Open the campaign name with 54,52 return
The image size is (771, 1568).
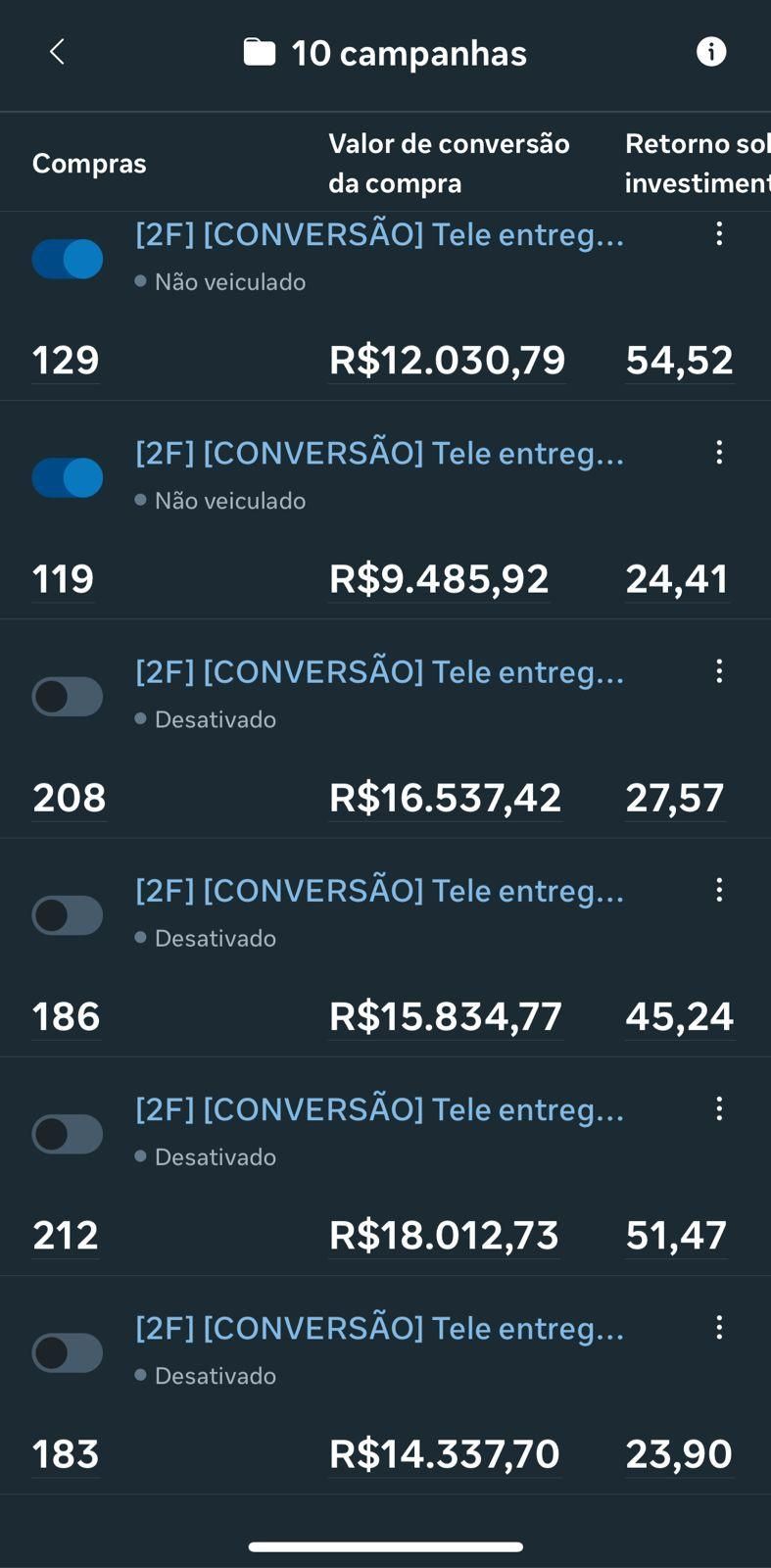tap(379, 235)
